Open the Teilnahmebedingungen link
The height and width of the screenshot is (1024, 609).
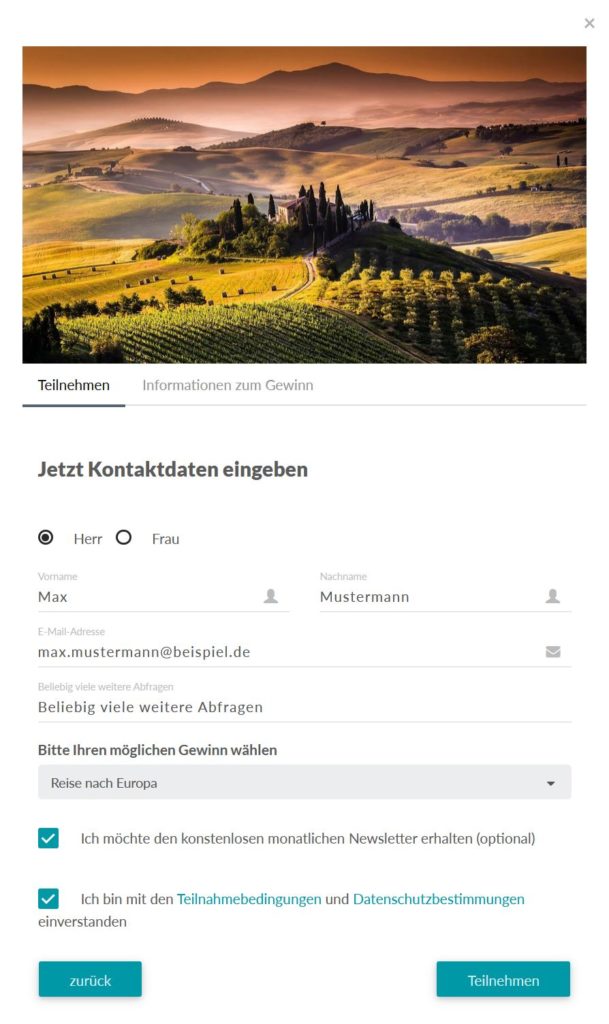[249, 899]
